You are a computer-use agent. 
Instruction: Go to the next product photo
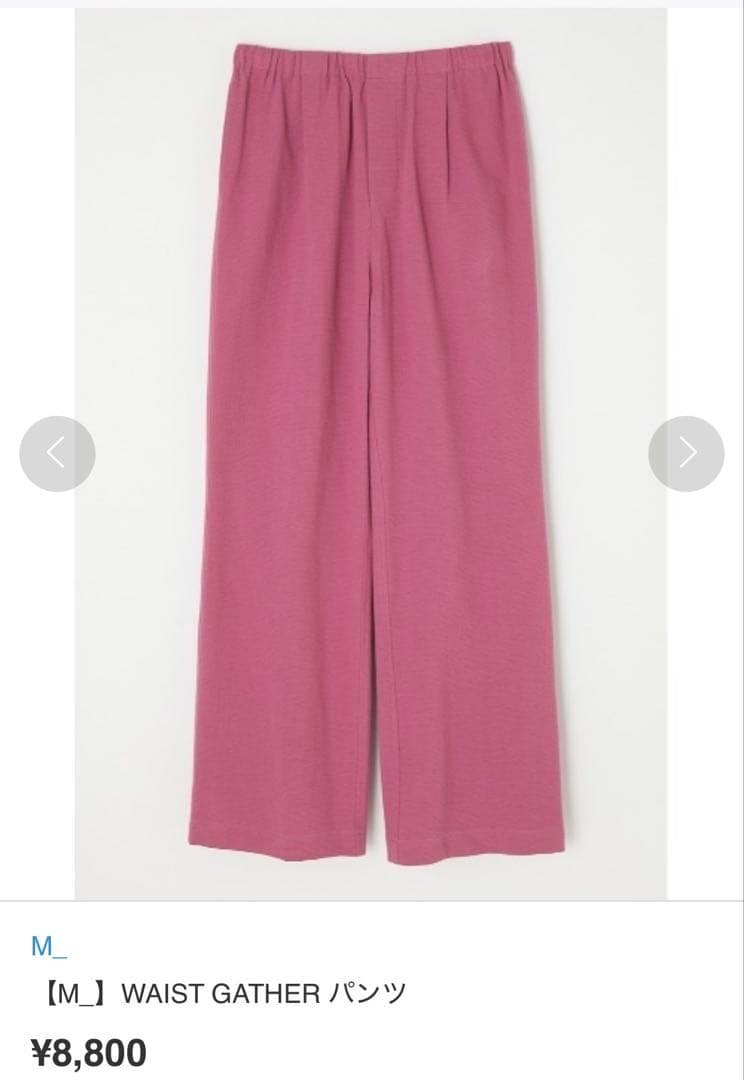[x=686, y=453]
